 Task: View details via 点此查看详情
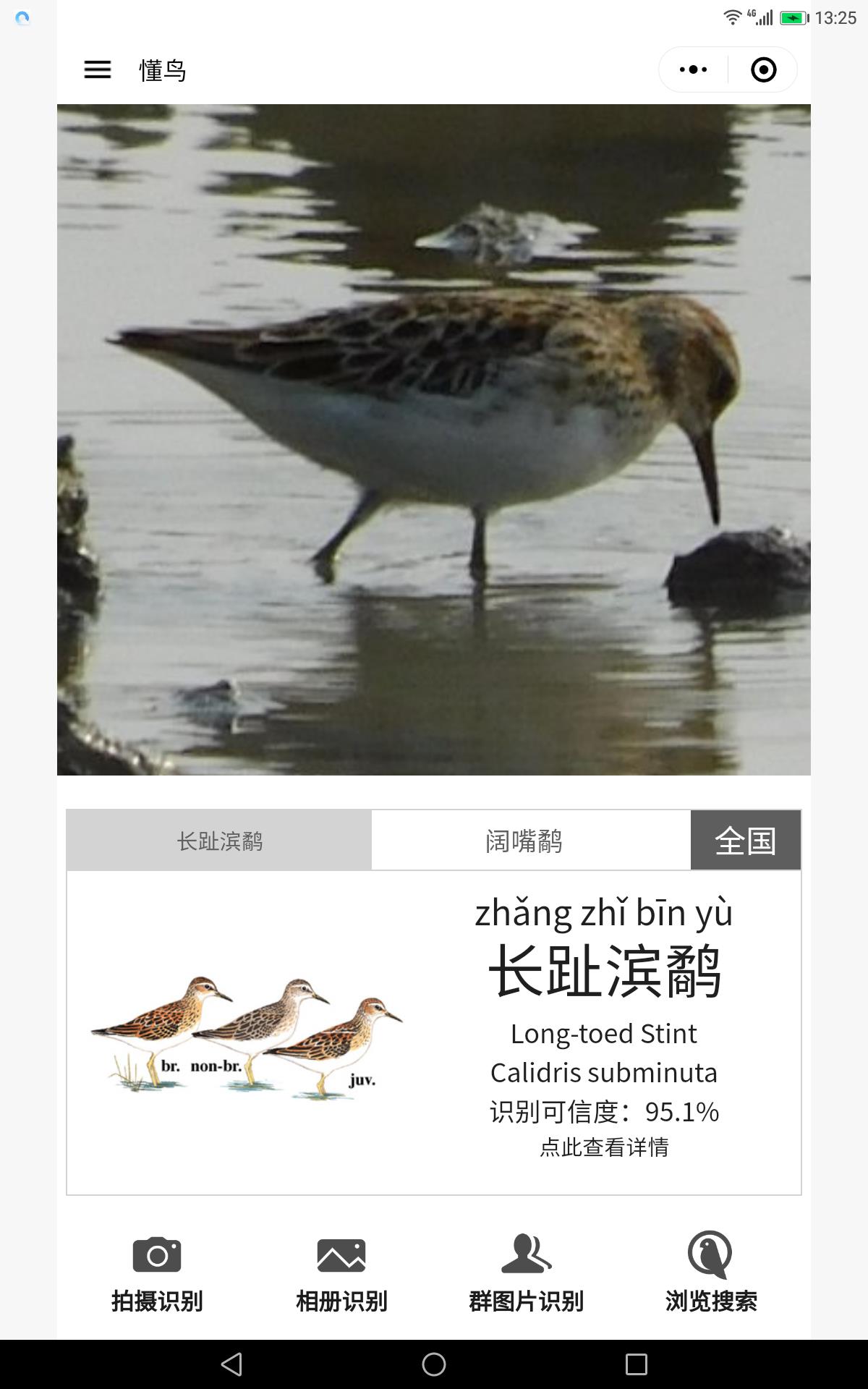(x=604, y=1147)
